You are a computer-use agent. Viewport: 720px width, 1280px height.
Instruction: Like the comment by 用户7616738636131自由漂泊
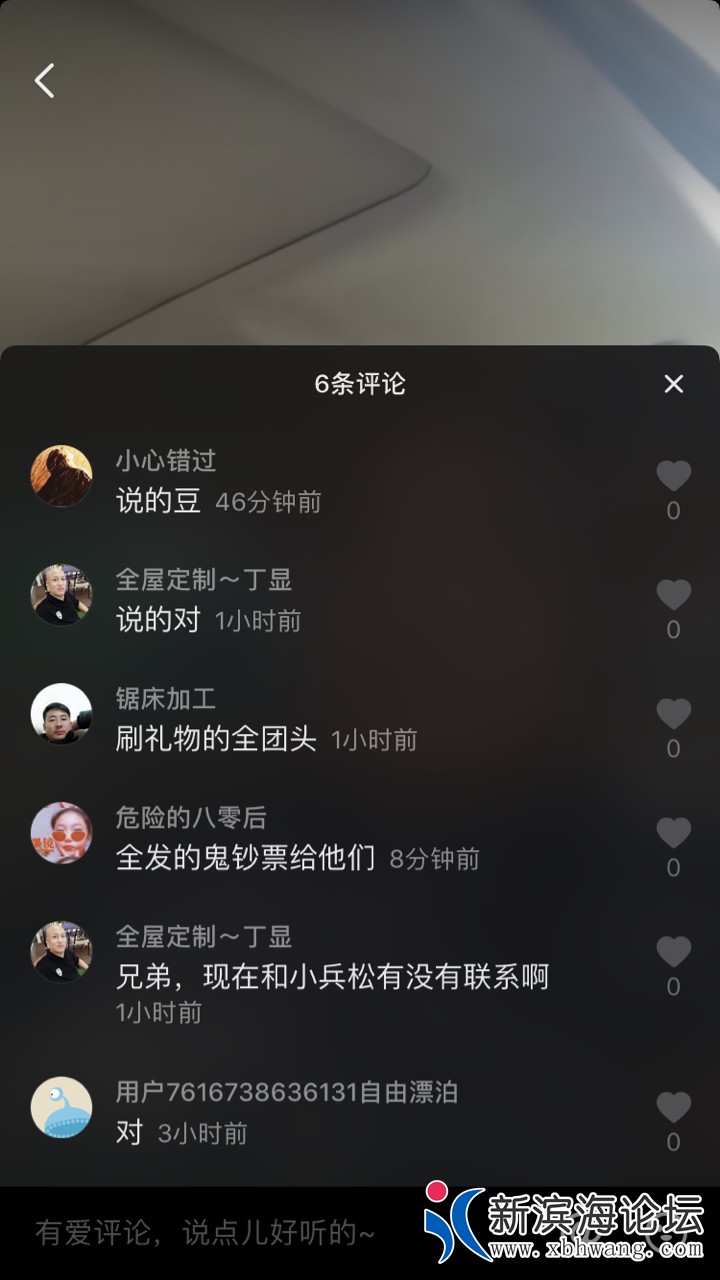[673, 1108]
